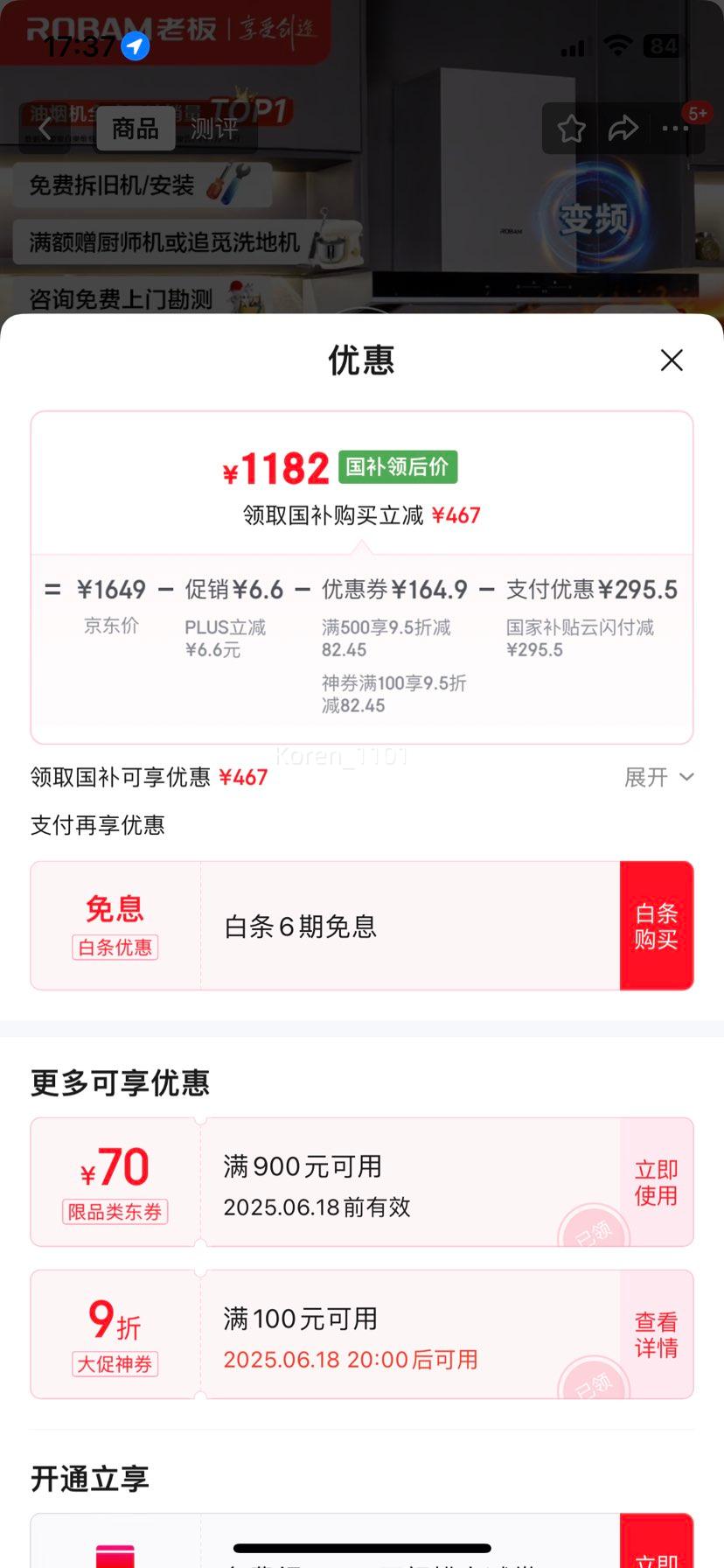The width and height of the screenshot is (724, 1568).
Task: Use the ¥70 coupon via 立即使用
Action: pos(656,1182)
